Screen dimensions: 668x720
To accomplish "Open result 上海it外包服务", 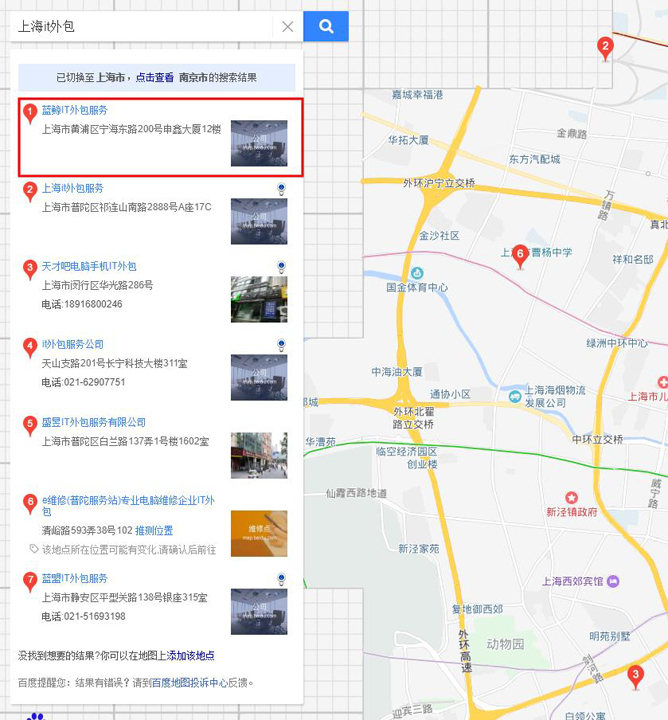I will point(72,188).
